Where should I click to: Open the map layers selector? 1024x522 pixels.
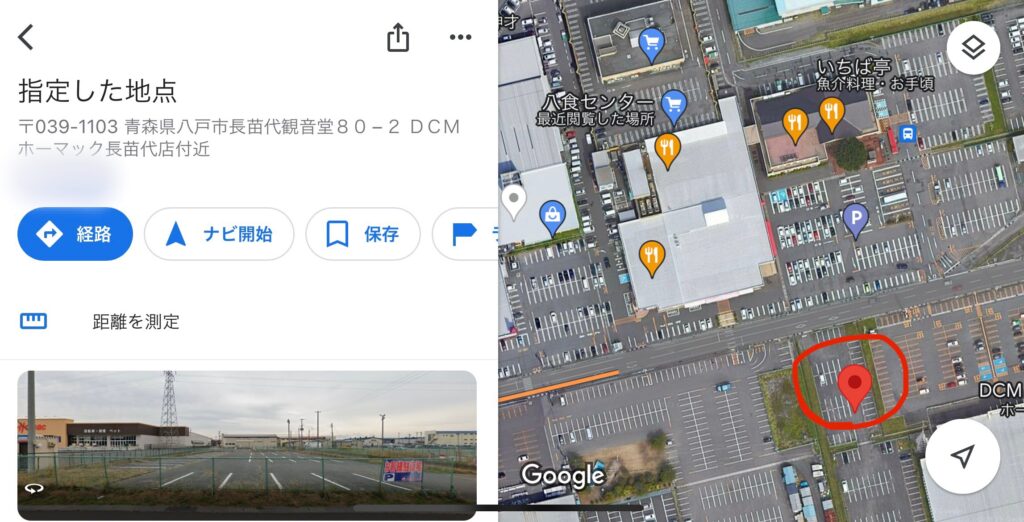973,48
